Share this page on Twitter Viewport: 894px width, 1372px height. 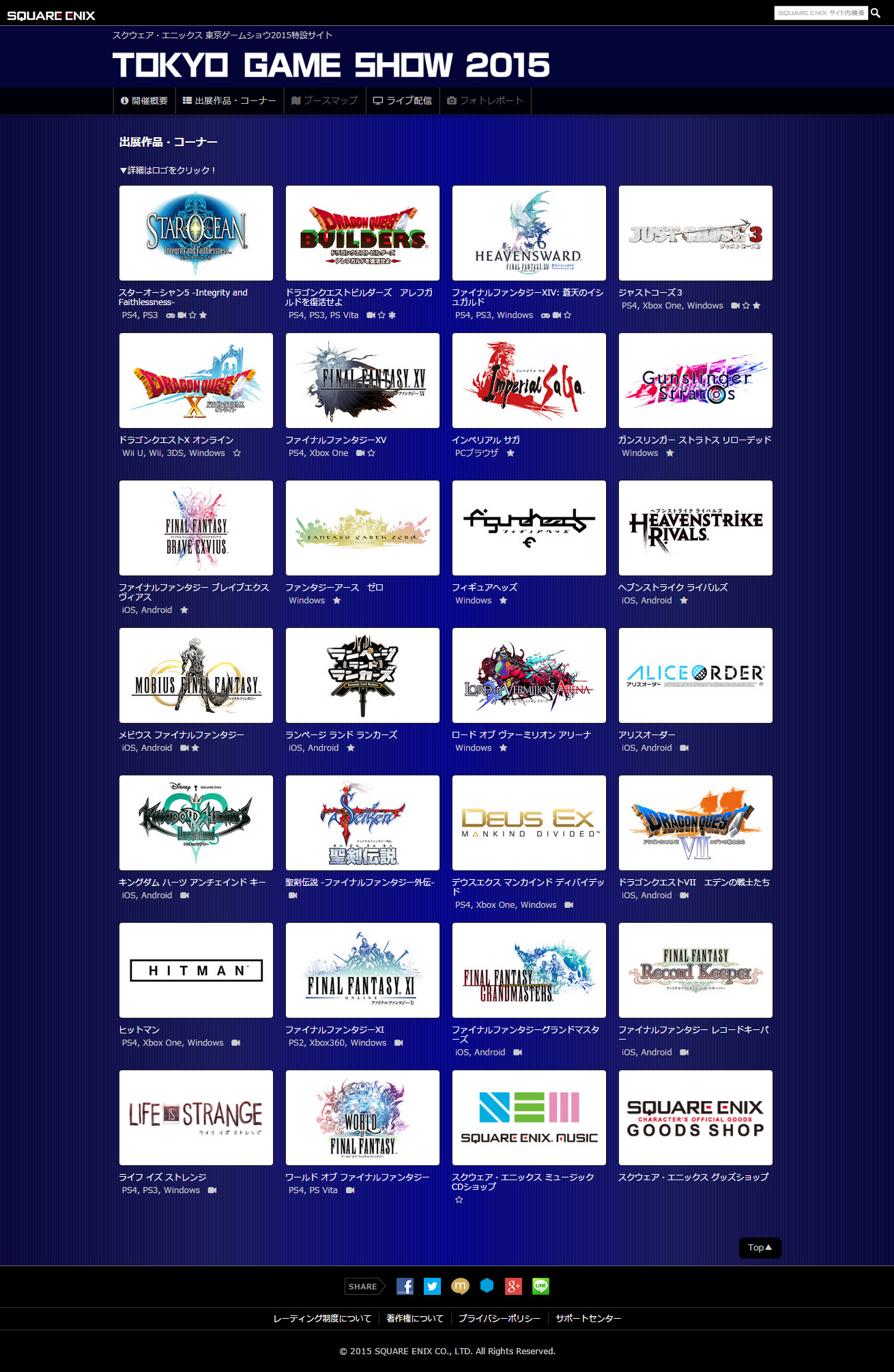click(432, 1287)
